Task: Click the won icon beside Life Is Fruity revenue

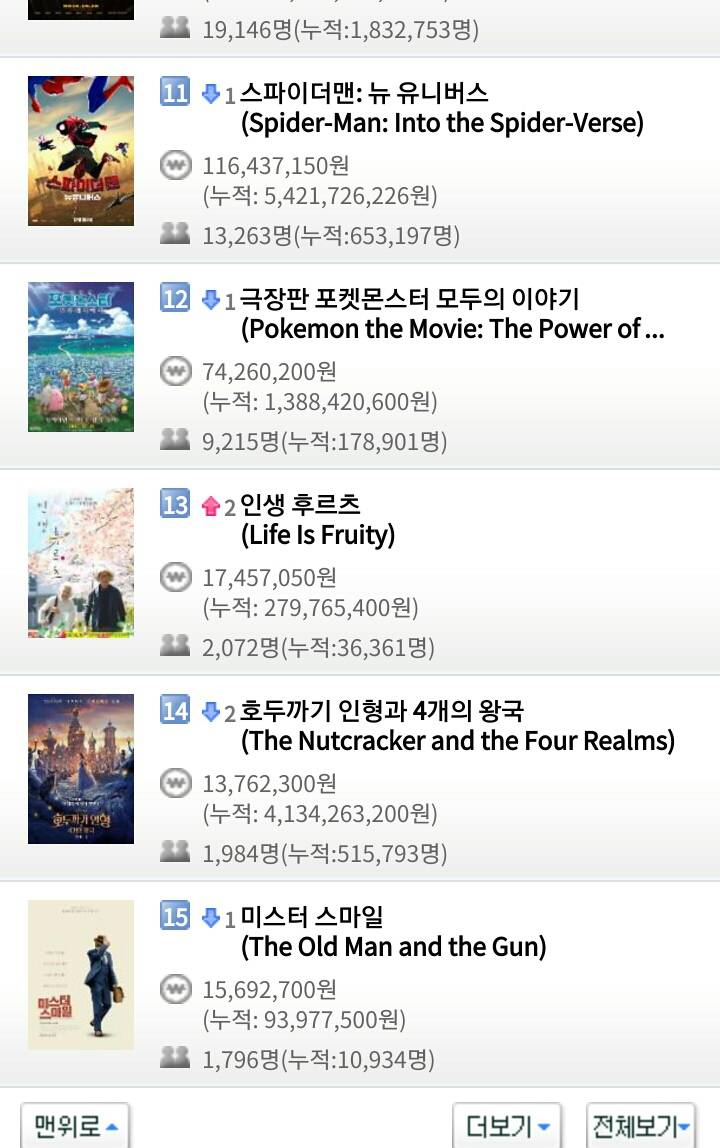Action: tap(175, 577)
